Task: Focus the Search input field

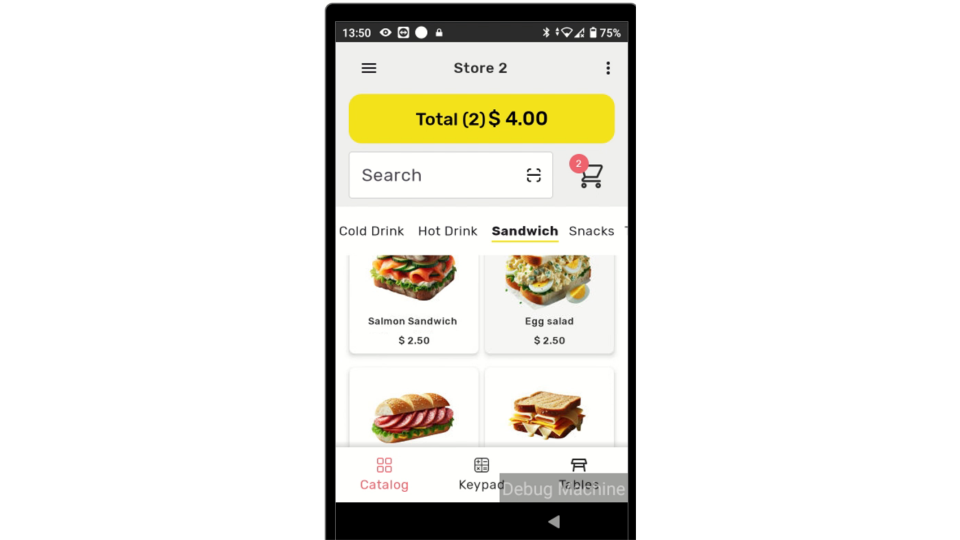Action: point(435,175)
